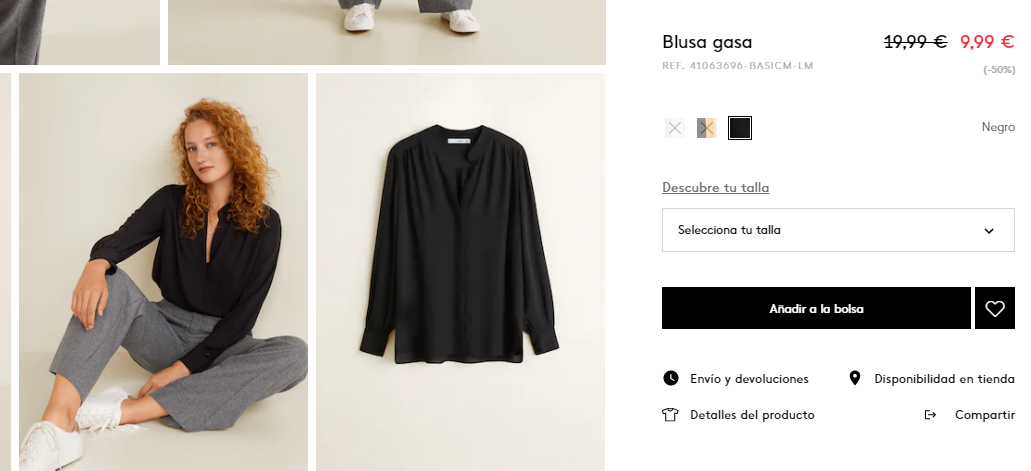Image resolution: width=1031 pixels, height=471 pixels.
Task: Open the Descubre tu talla link
Action: 715,188
